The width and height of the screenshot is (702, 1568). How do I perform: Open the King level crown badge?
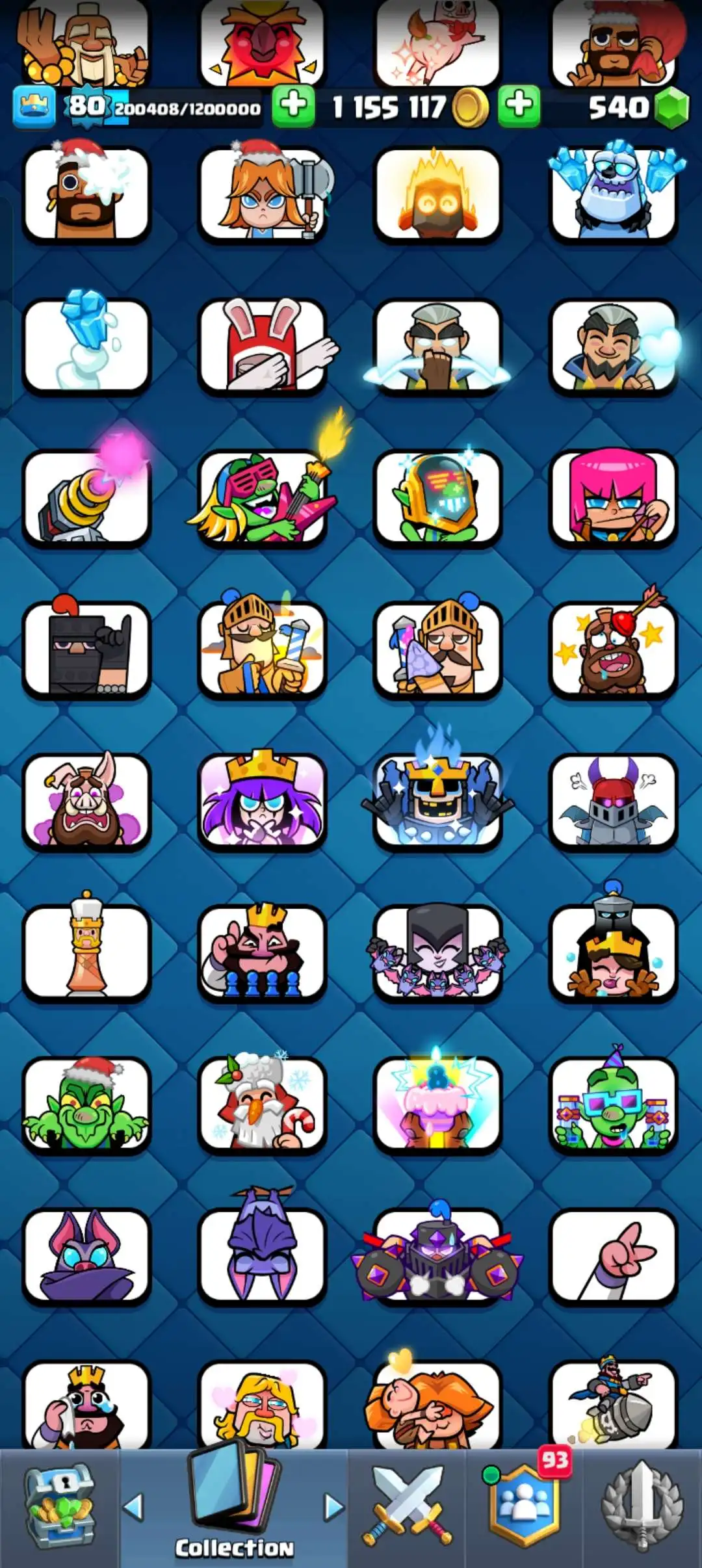pos(34,106)
